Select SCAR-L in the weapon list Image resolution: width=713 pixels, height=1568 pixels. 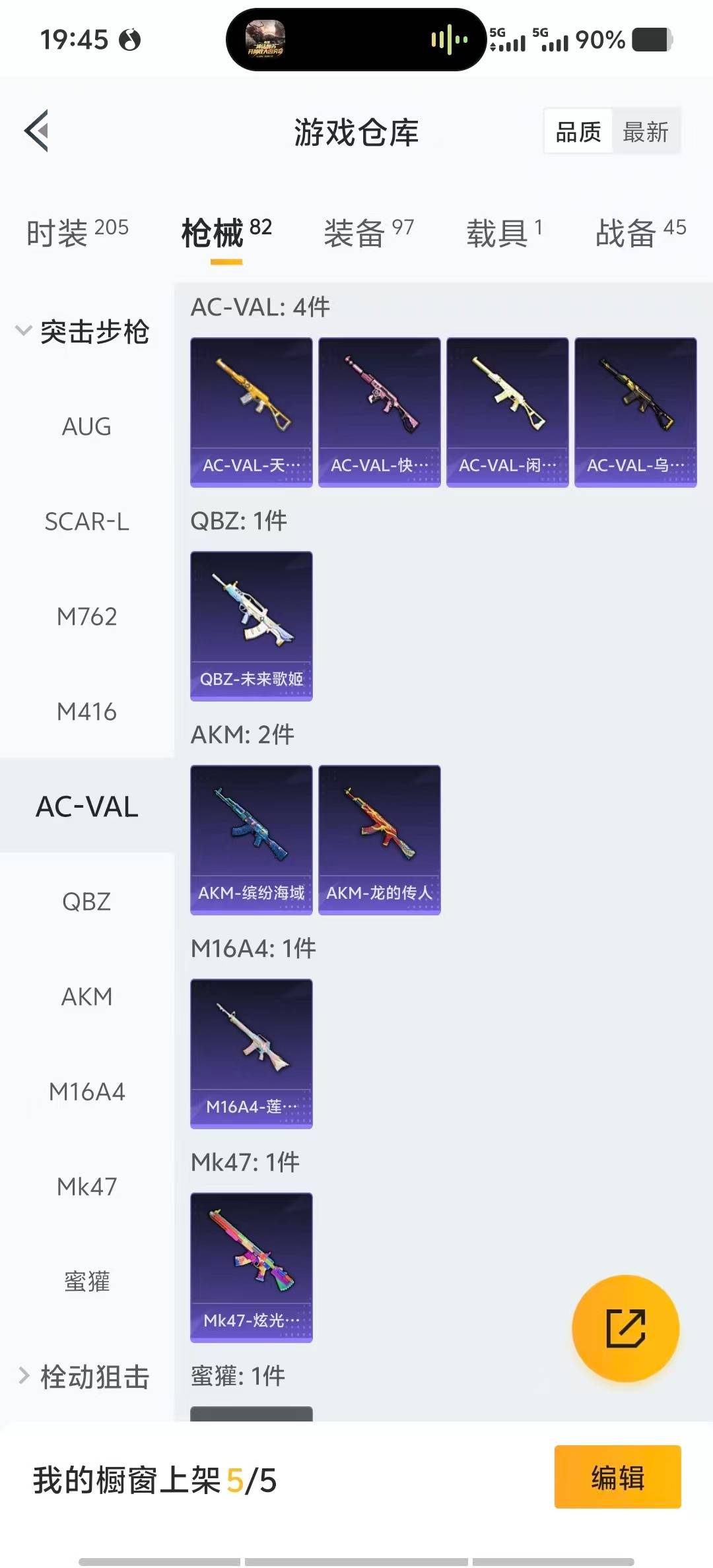click(x=86, y=522)
